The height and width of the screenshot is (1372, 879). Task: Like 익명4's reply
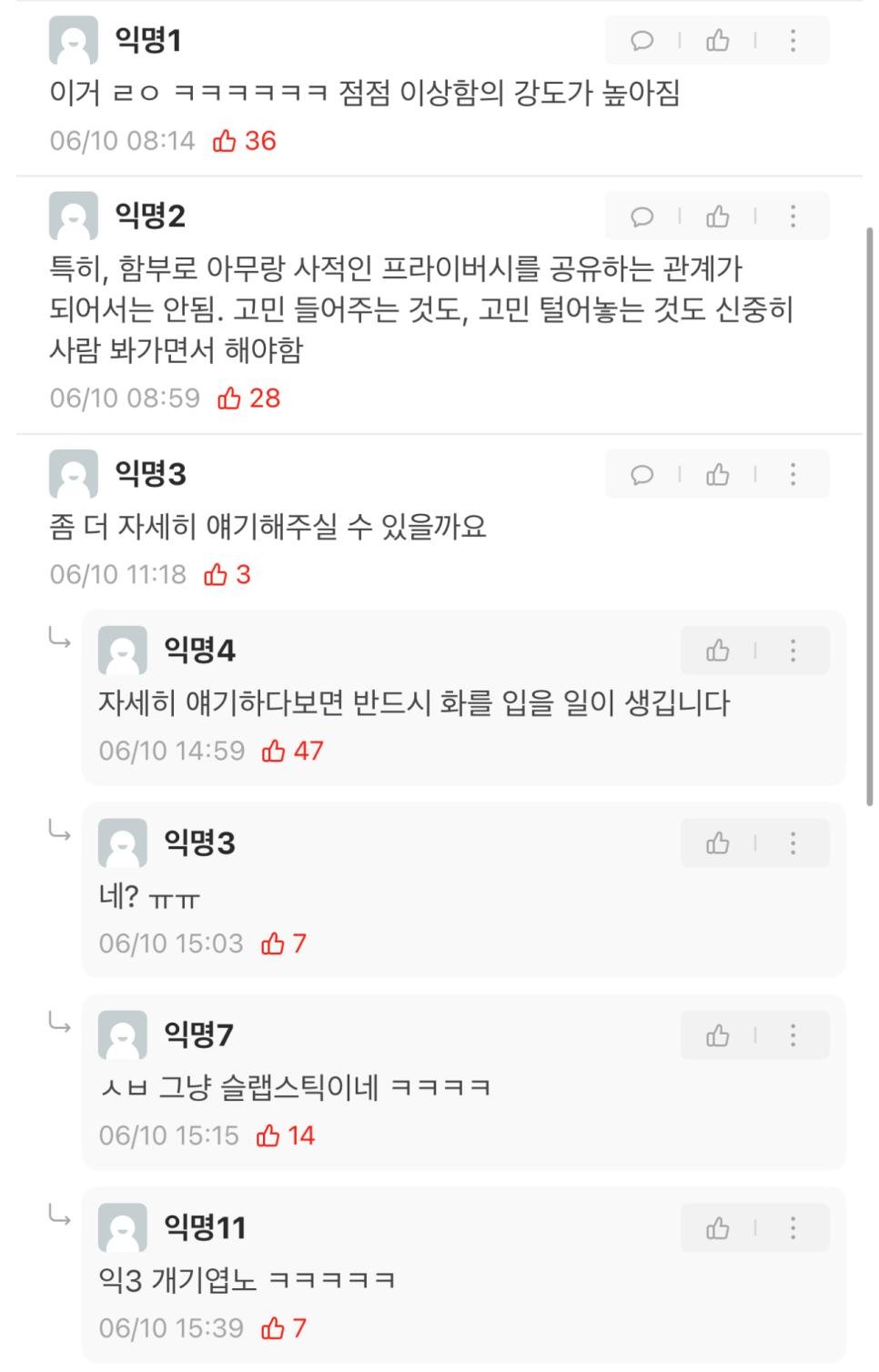coord(718,651)
